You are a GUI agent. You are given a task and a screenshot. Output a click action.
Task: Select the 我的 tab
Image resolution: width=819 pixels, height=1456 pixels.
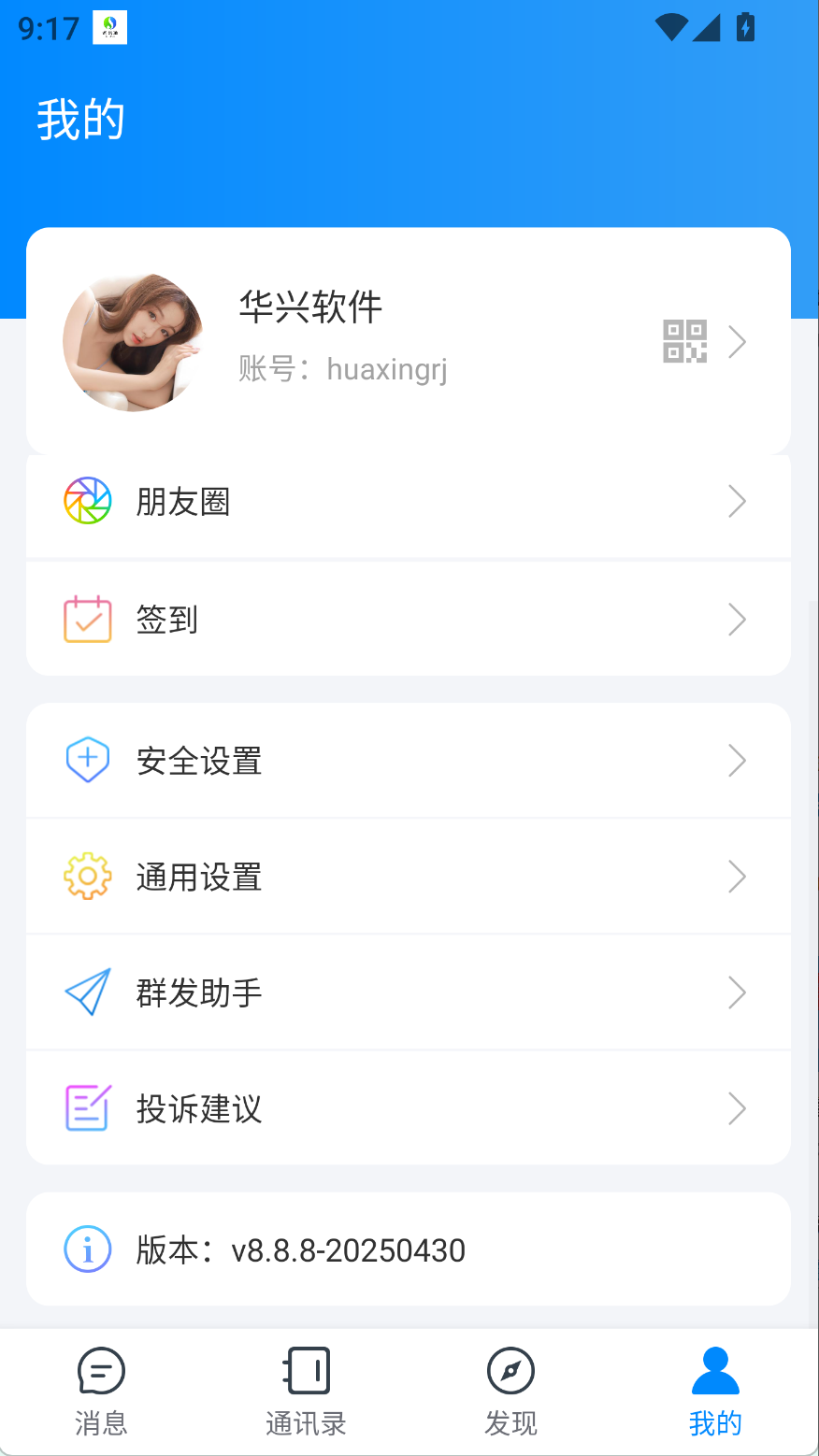715,1392
